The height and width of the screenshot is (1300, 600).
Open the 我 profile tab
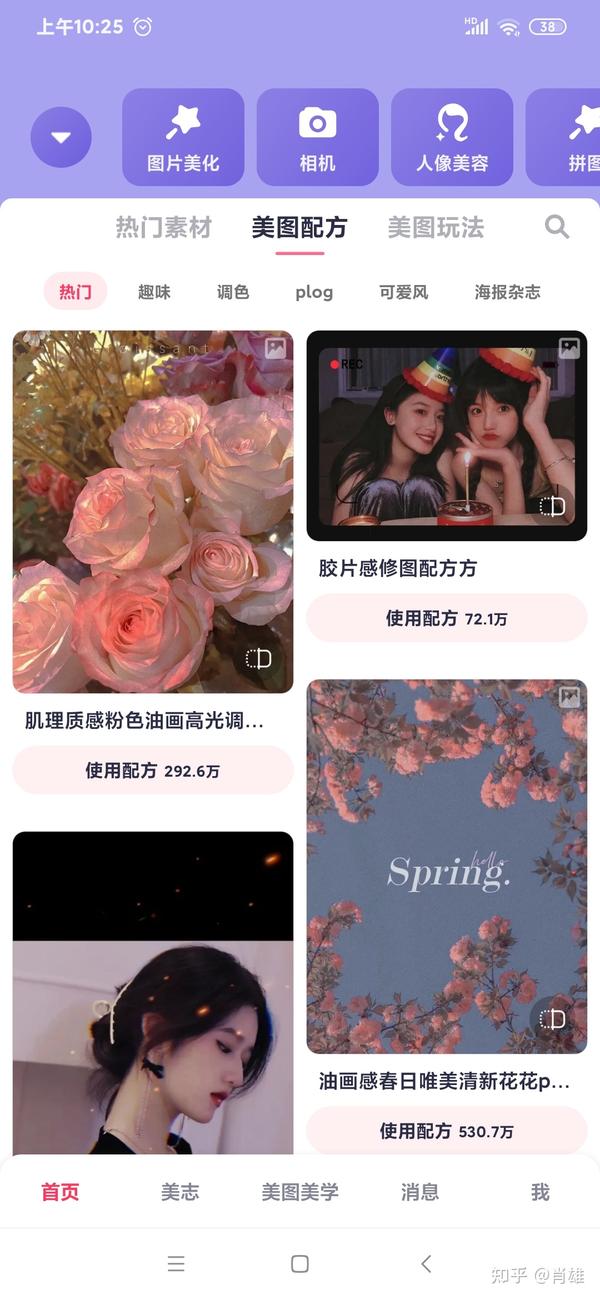pyautogui.click(x=540, y=1191)
